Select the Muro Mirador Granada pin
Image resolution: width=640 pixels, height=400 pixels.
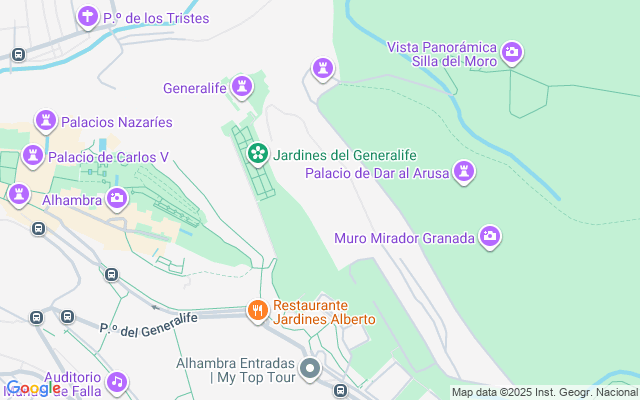pyautogui.click(x=490, y=237)
